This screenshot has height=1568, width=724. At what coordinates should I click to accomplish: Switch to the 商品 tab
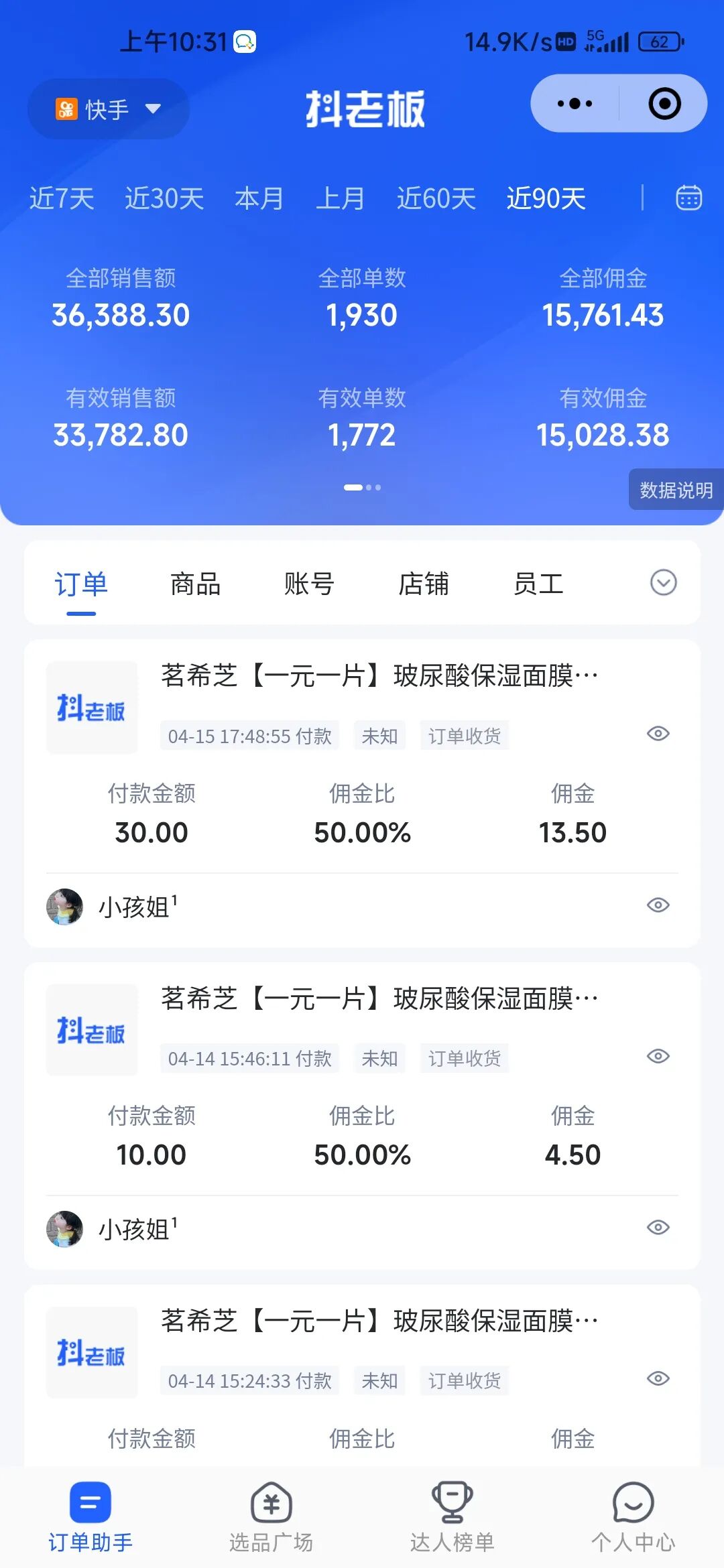pos(195,584)
